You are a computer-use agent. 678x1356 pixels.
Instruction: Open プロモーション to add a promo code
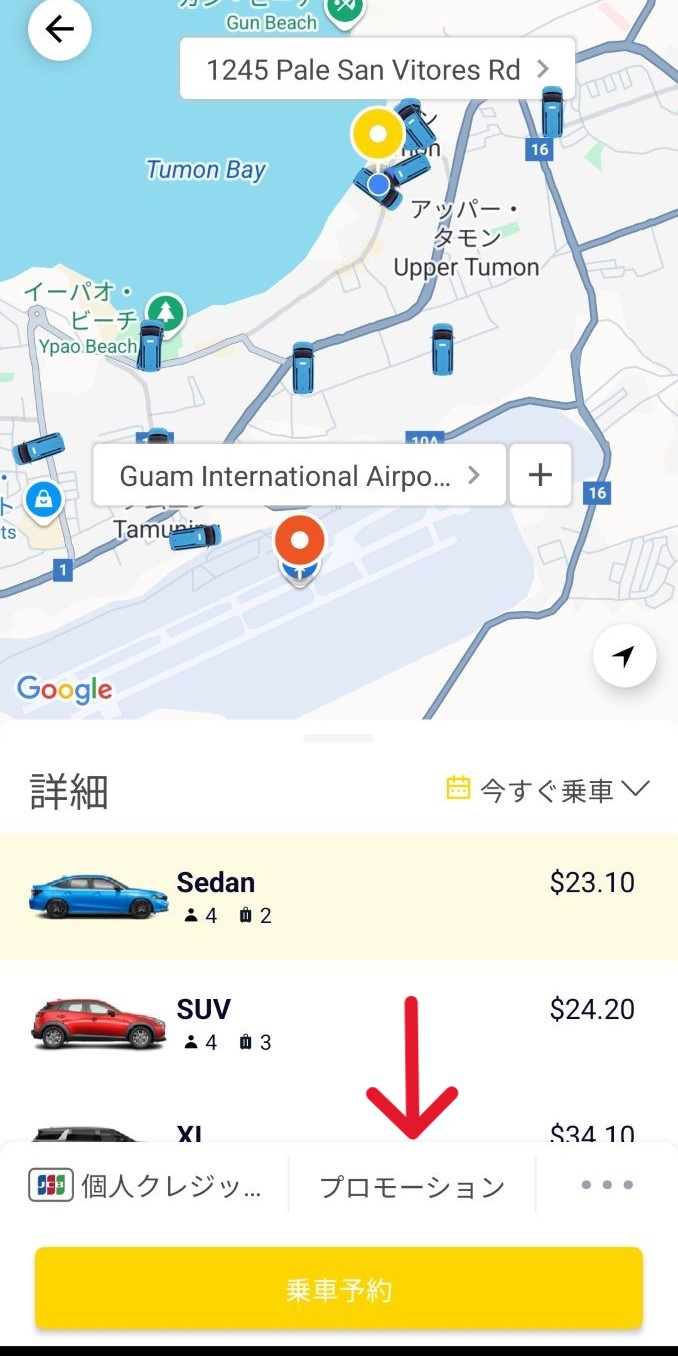point(412,1186)
